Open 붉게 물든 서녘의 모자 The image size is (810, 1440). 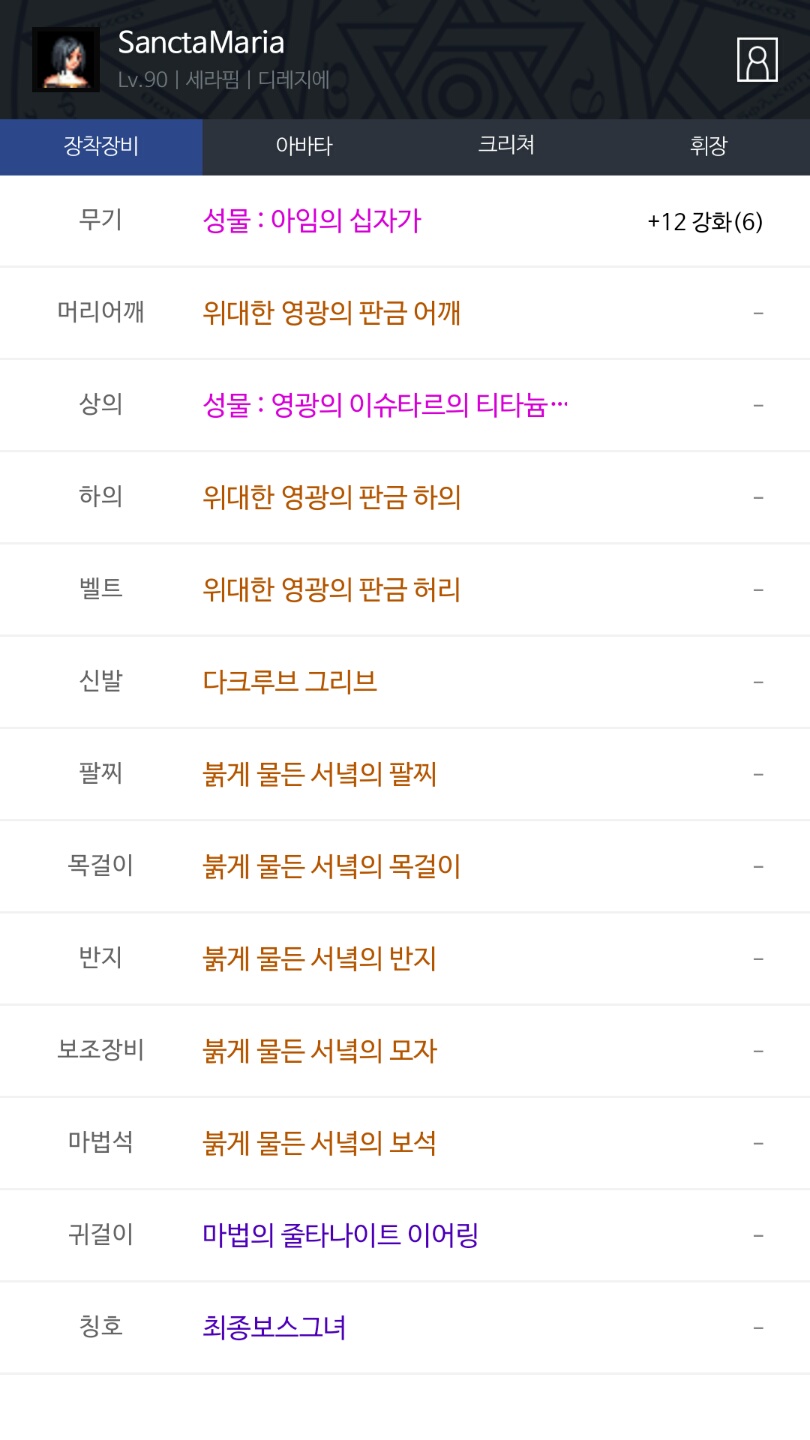pos(320,1050)
